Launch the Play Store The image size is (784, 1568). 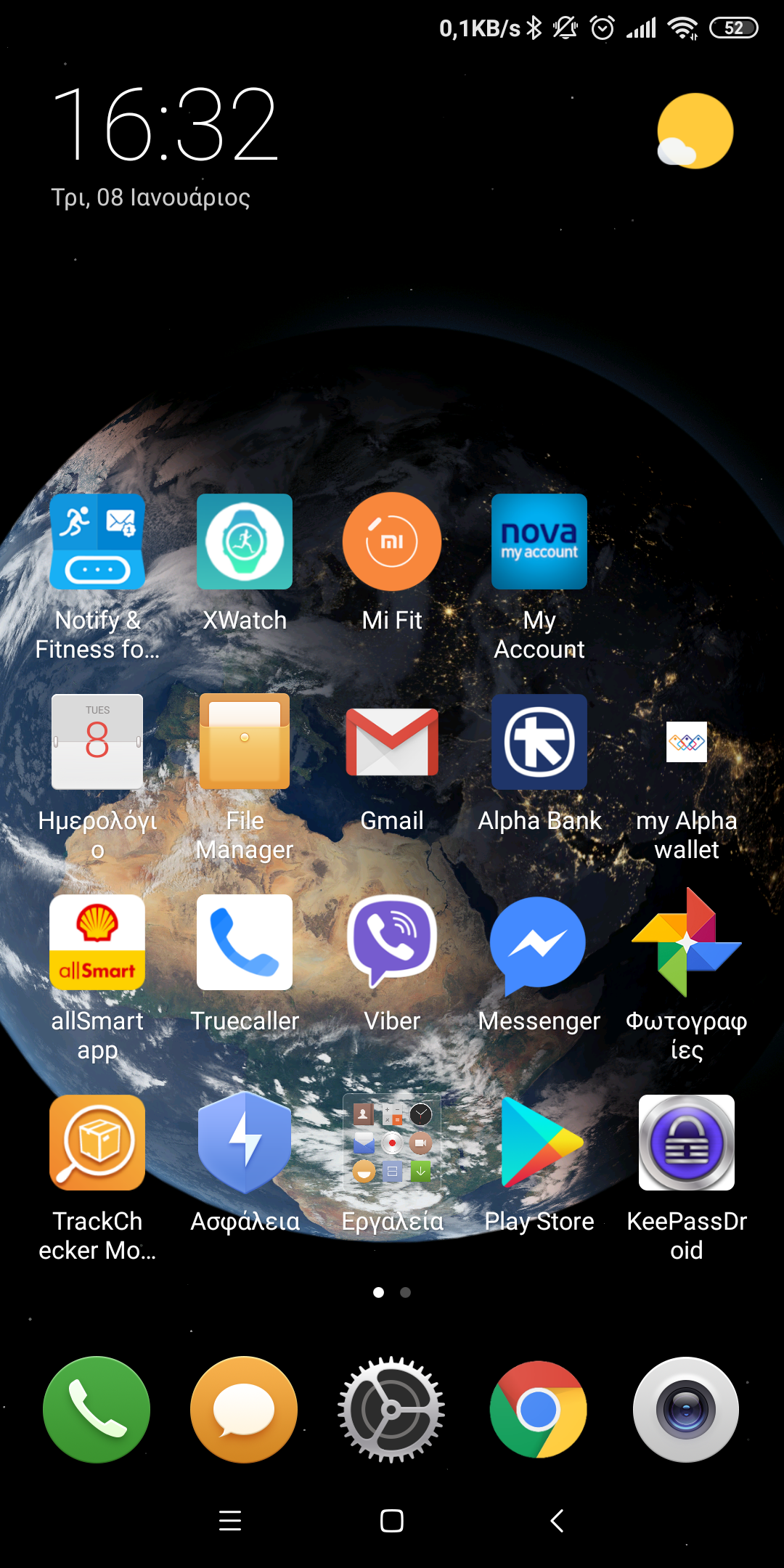coord(539,1143)
